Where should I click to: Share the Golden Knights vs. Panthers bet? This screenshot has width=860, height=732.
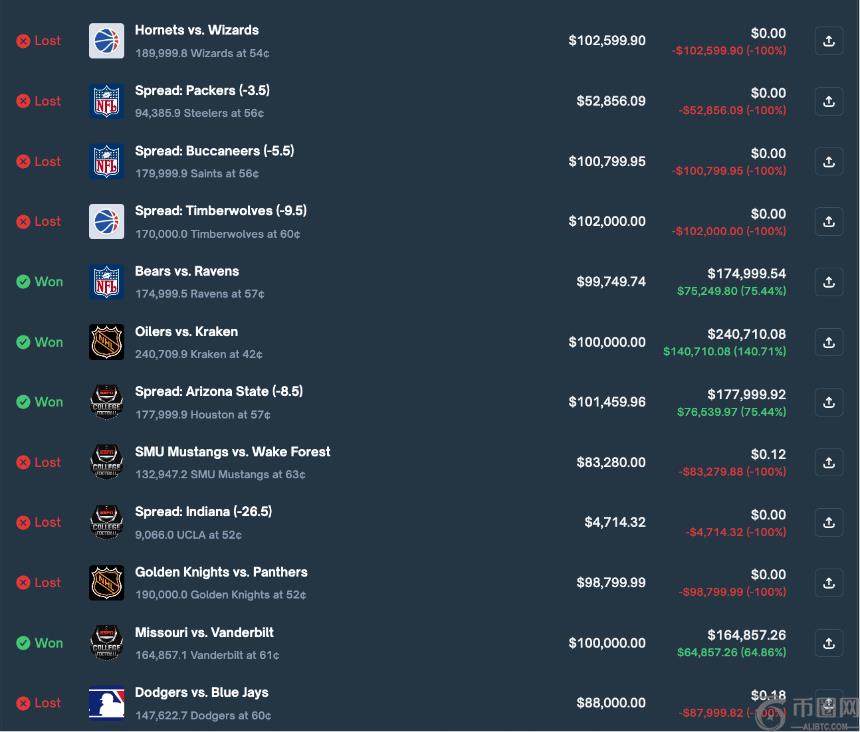[x=828, y=582]
